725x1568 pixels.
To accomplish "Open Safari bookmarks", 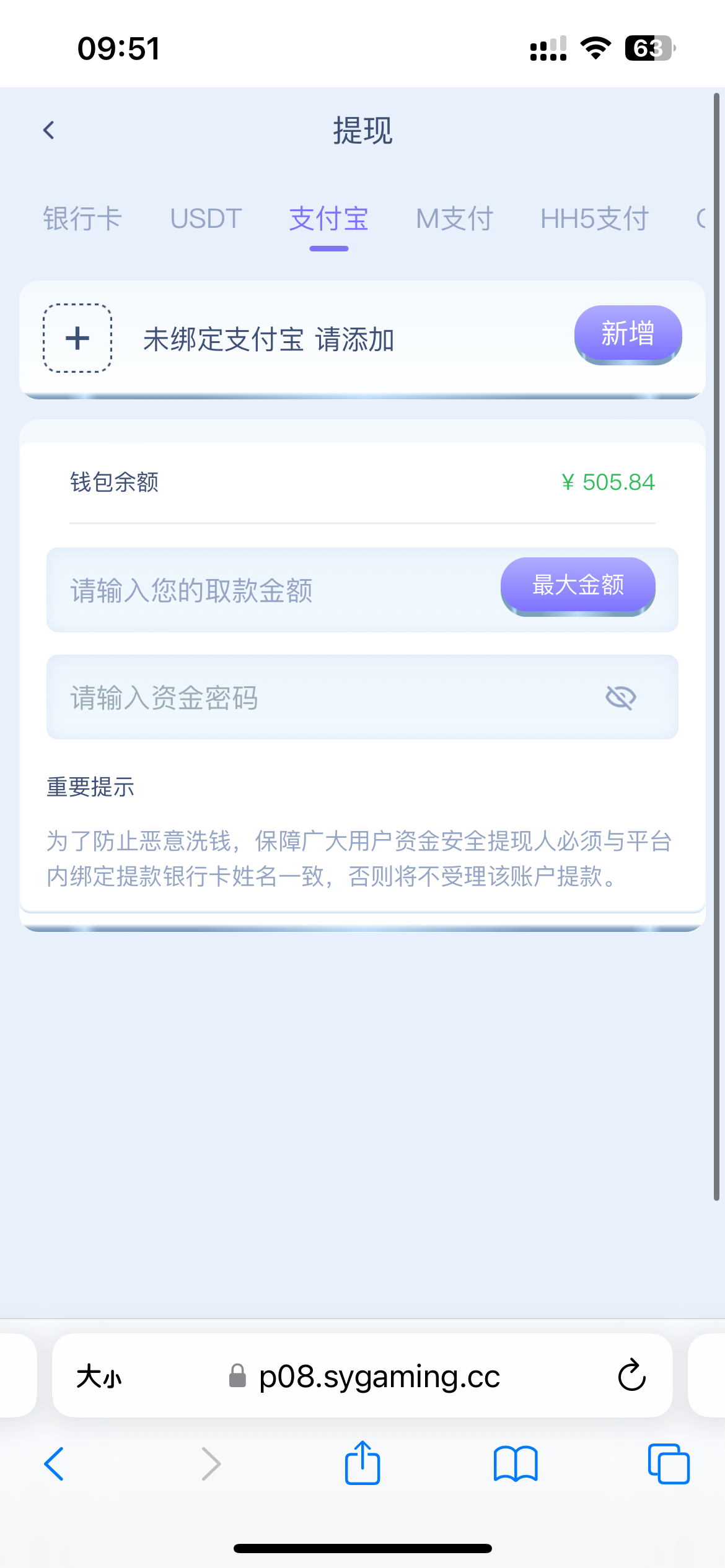I will tap(516, 1464).
